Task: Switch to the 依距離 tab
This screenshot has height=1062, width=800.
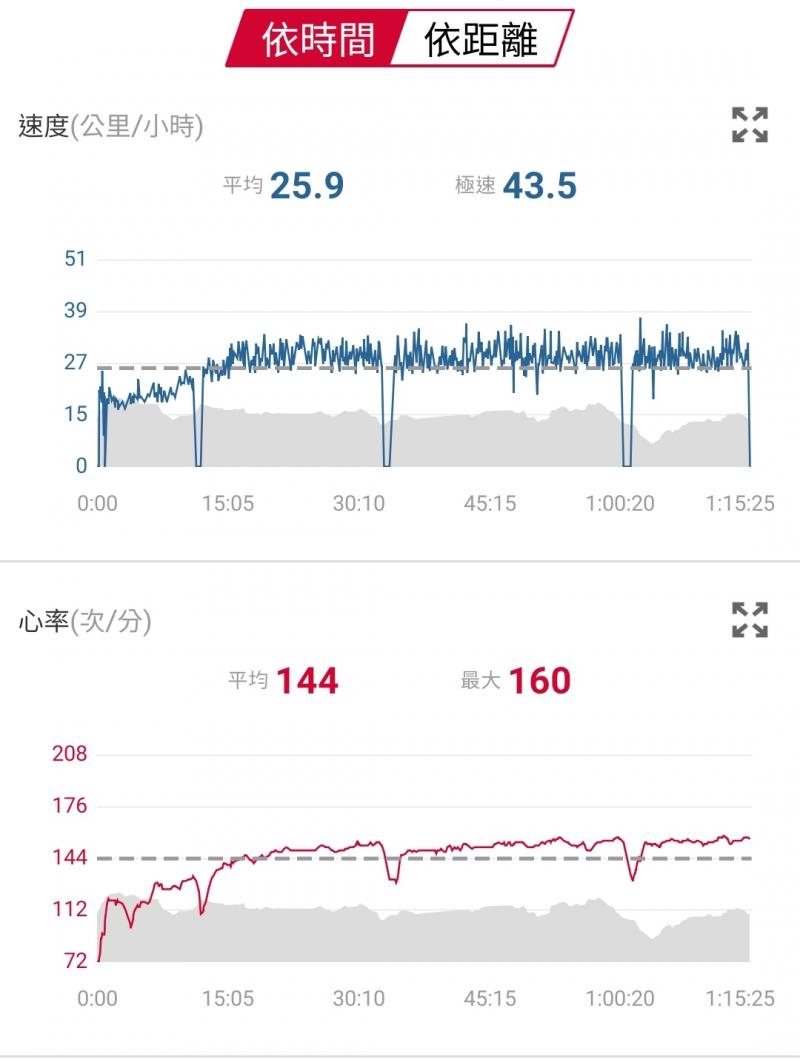Action: click(x=482, y=40)
